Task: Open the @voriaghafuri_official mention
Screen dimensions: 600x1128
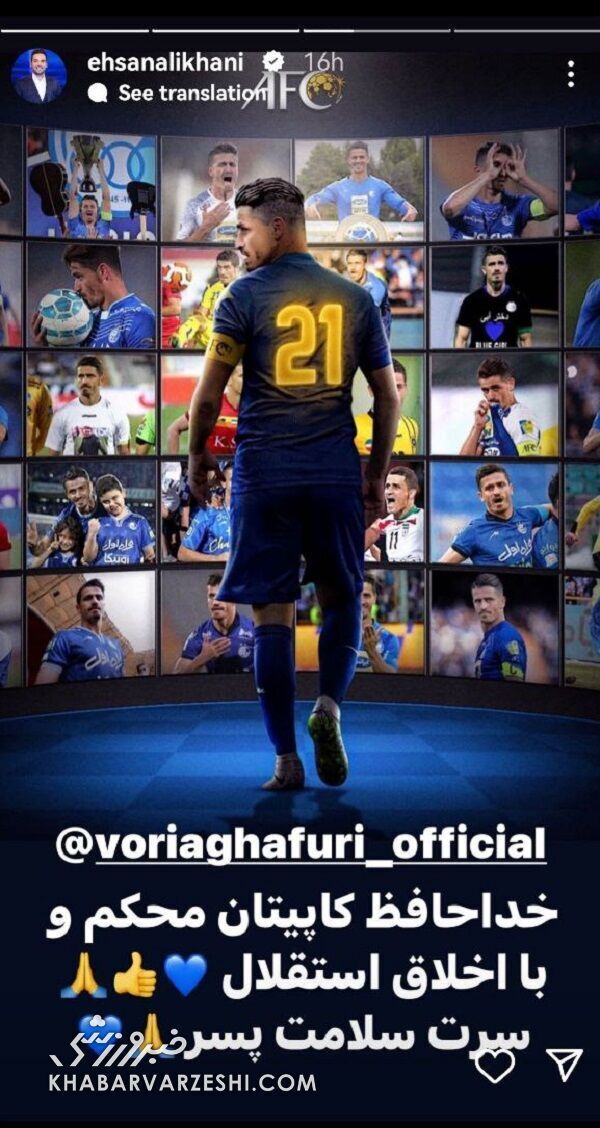Action: click(x=300, y=846)
